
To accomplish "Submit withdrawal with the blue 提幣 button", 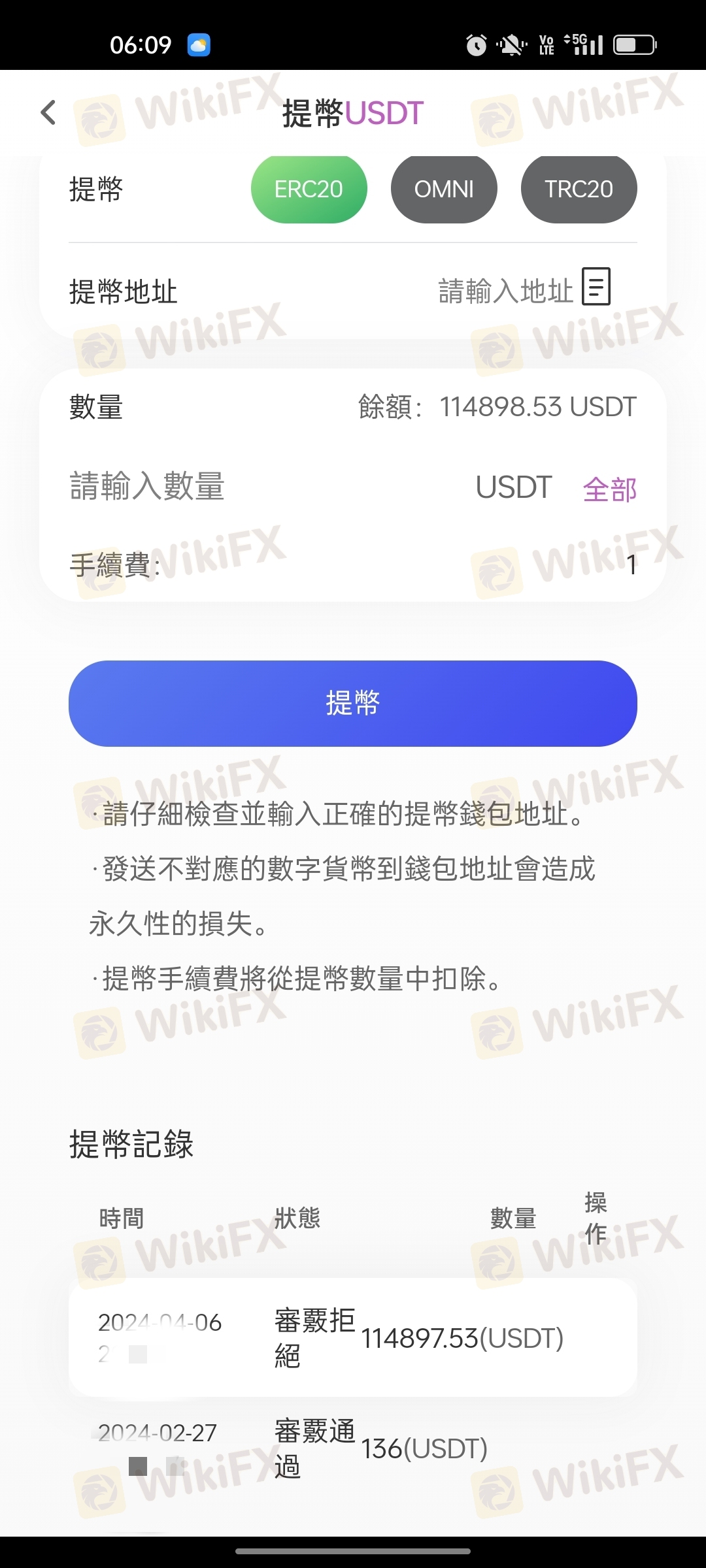I will pos(353,703).
